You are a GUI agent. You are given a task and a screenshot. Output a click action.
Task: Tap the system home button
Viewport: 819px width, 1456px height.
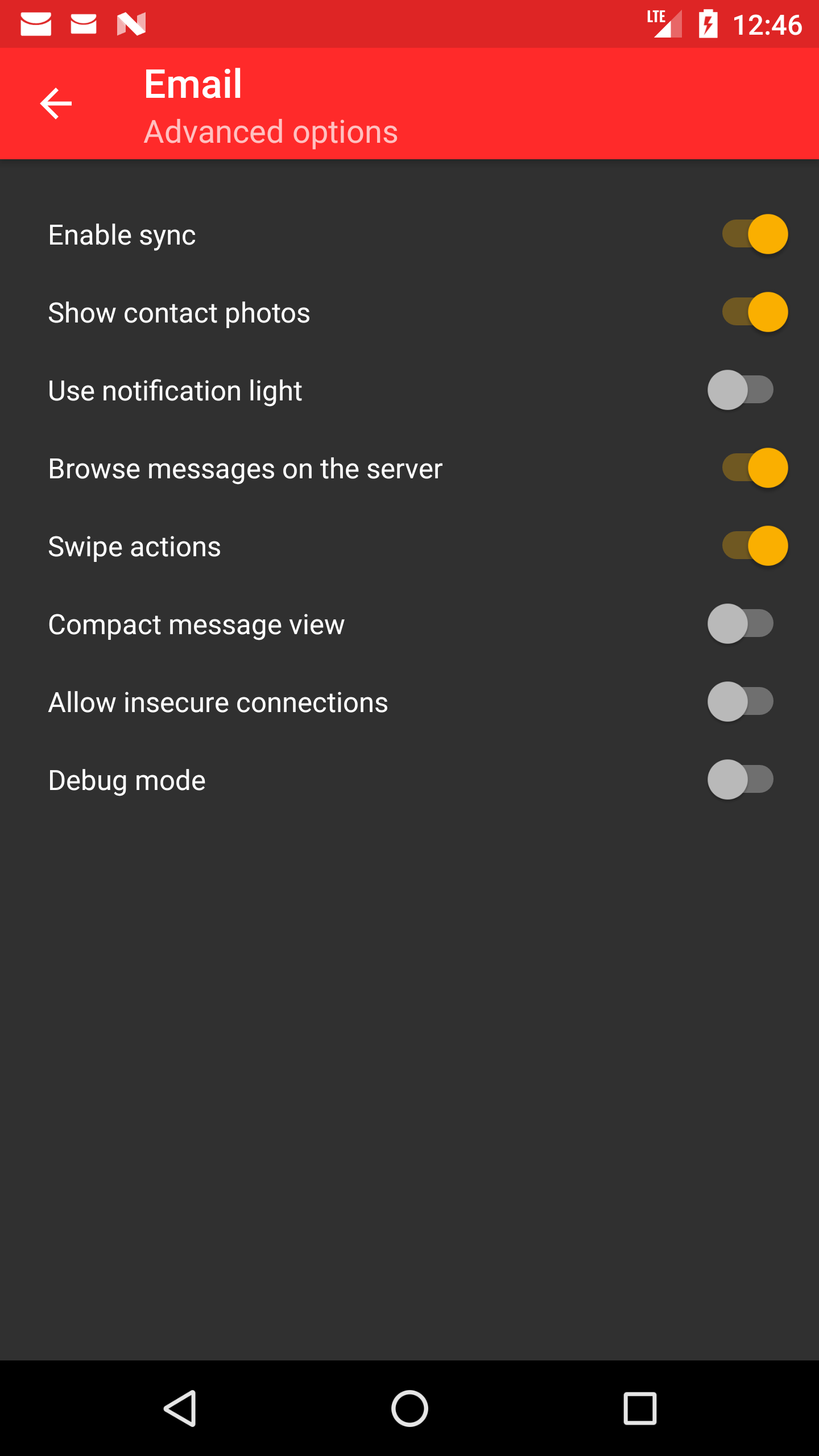click(409, 1408)
